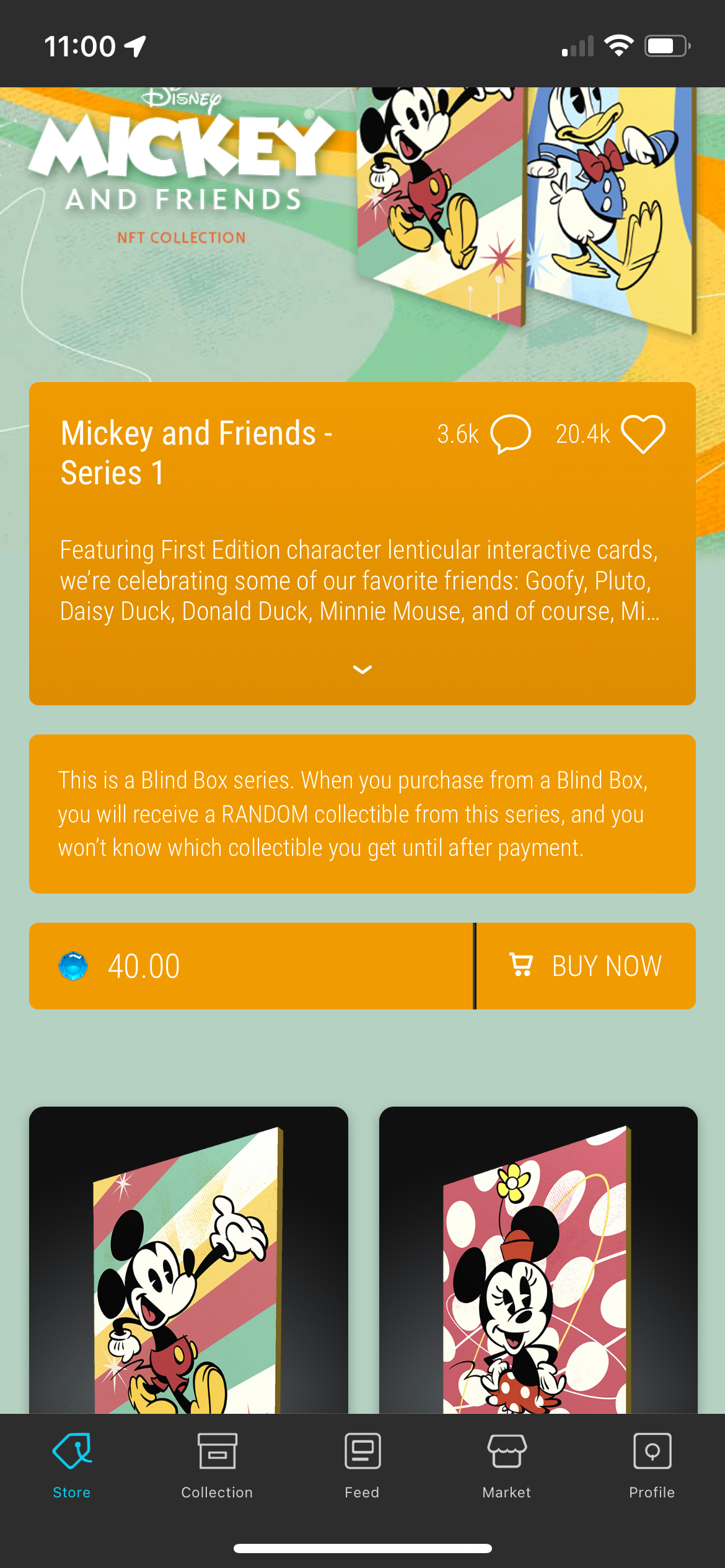Open the Profile tab

click(652, 1465)
